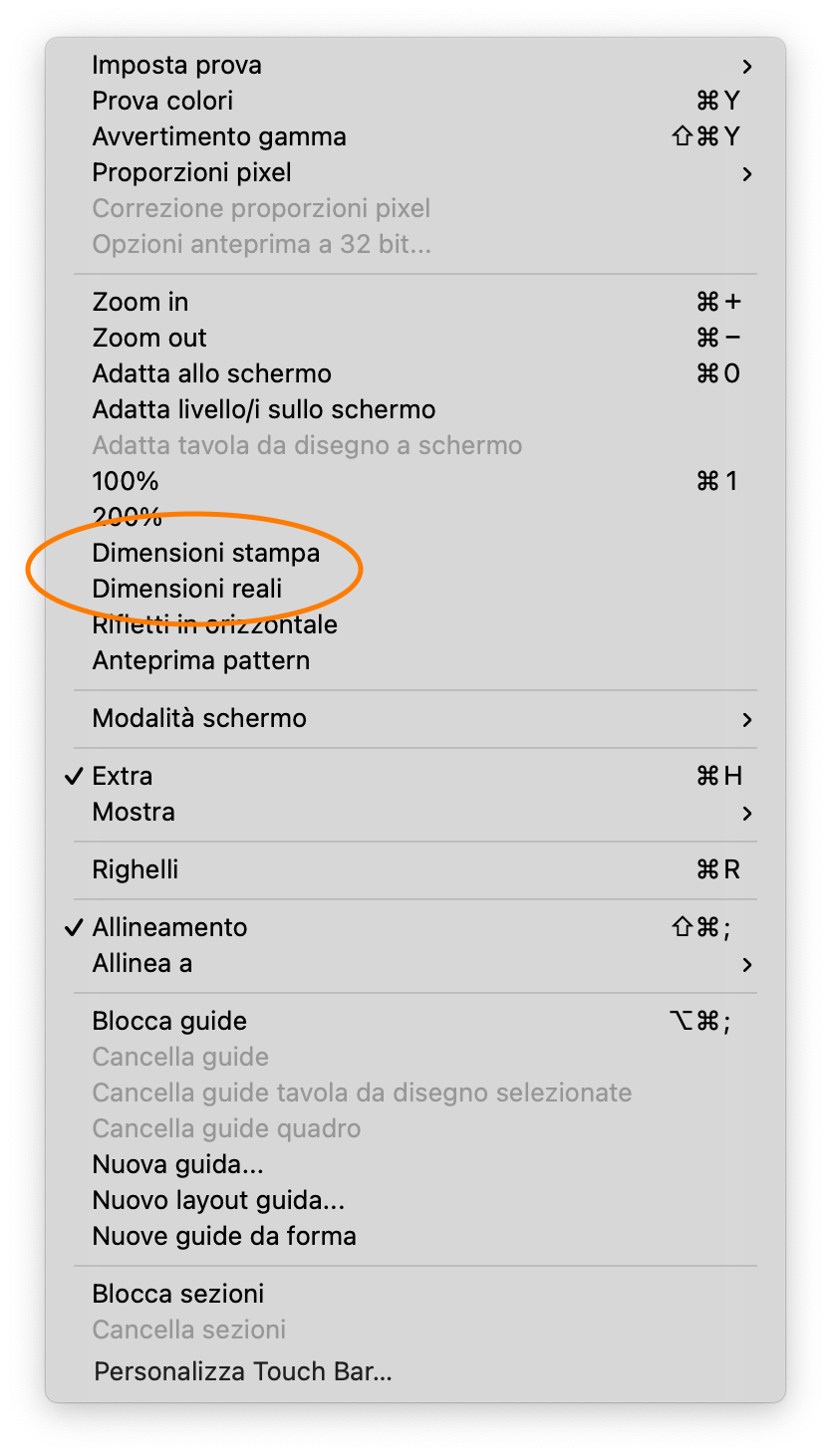Select Prova colori

point(162,102)
